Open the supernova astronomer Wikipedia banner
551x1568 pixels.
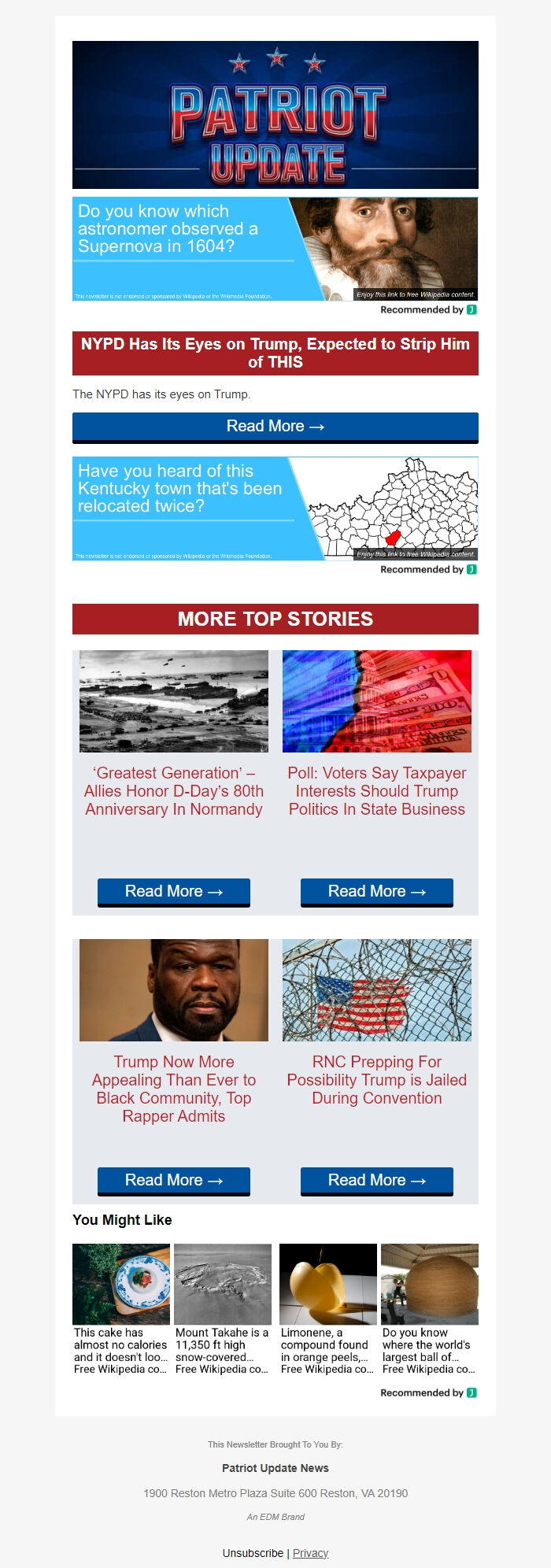pos(275,249)
